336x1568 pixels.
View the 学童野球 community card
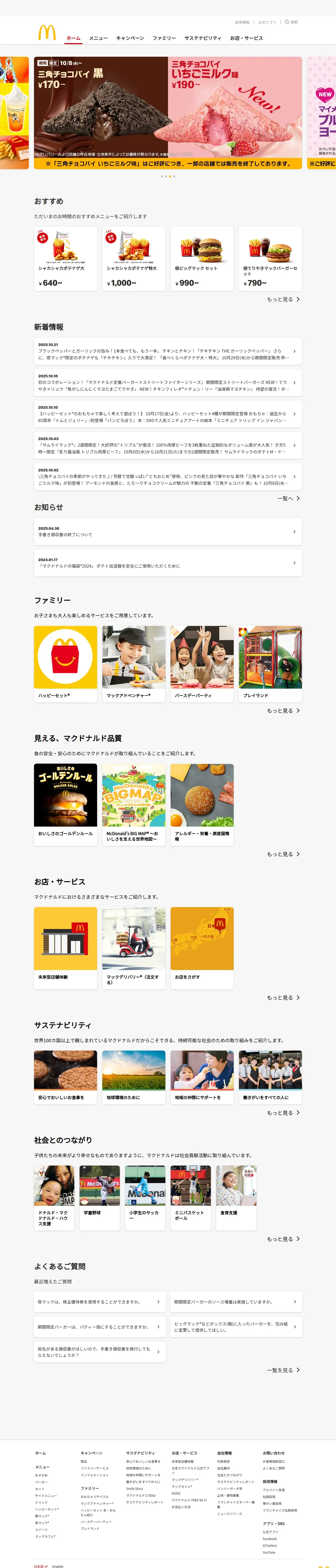point(99,1197)
